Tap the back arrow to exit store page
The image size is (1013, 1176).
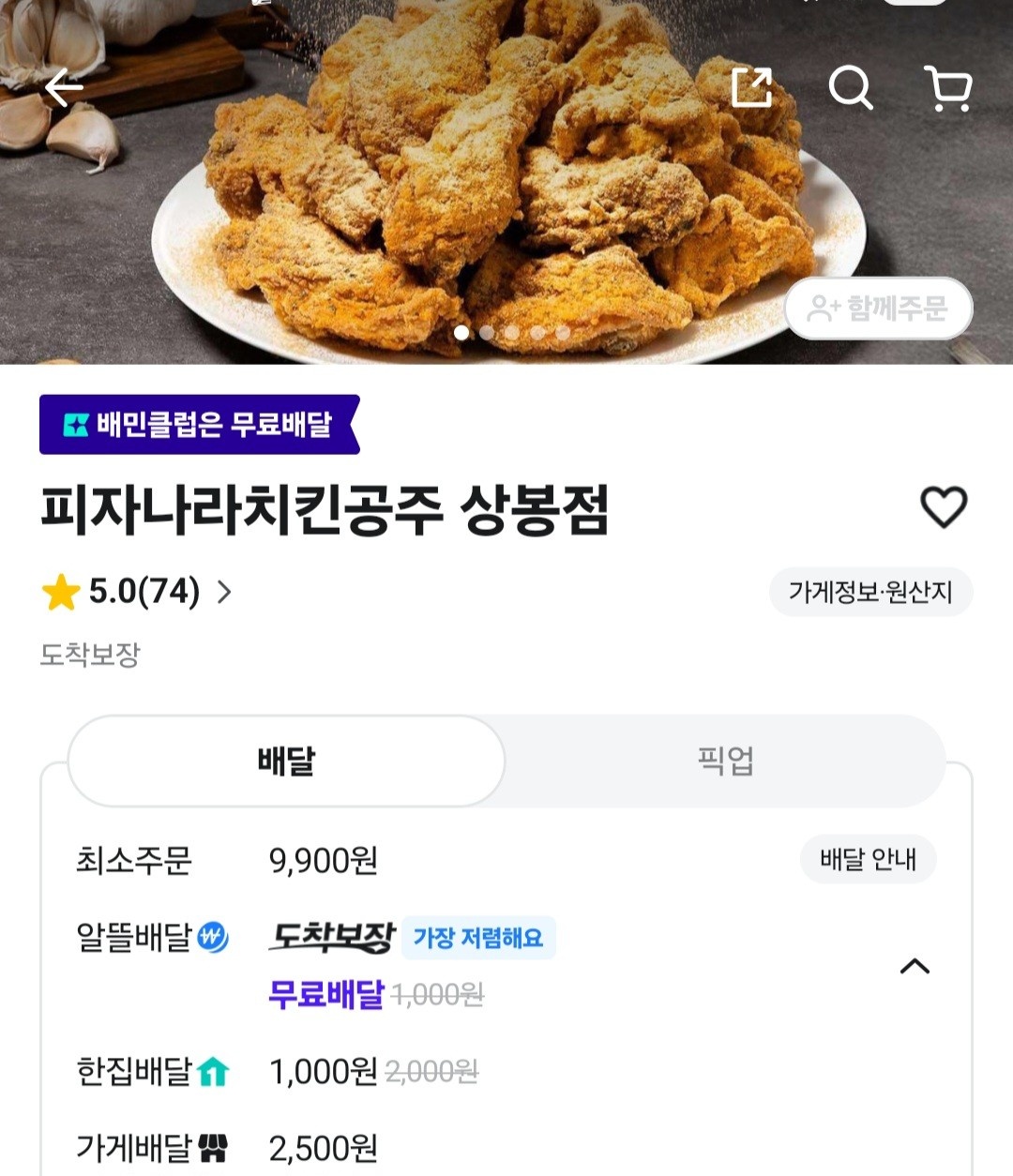coord(63,88)
